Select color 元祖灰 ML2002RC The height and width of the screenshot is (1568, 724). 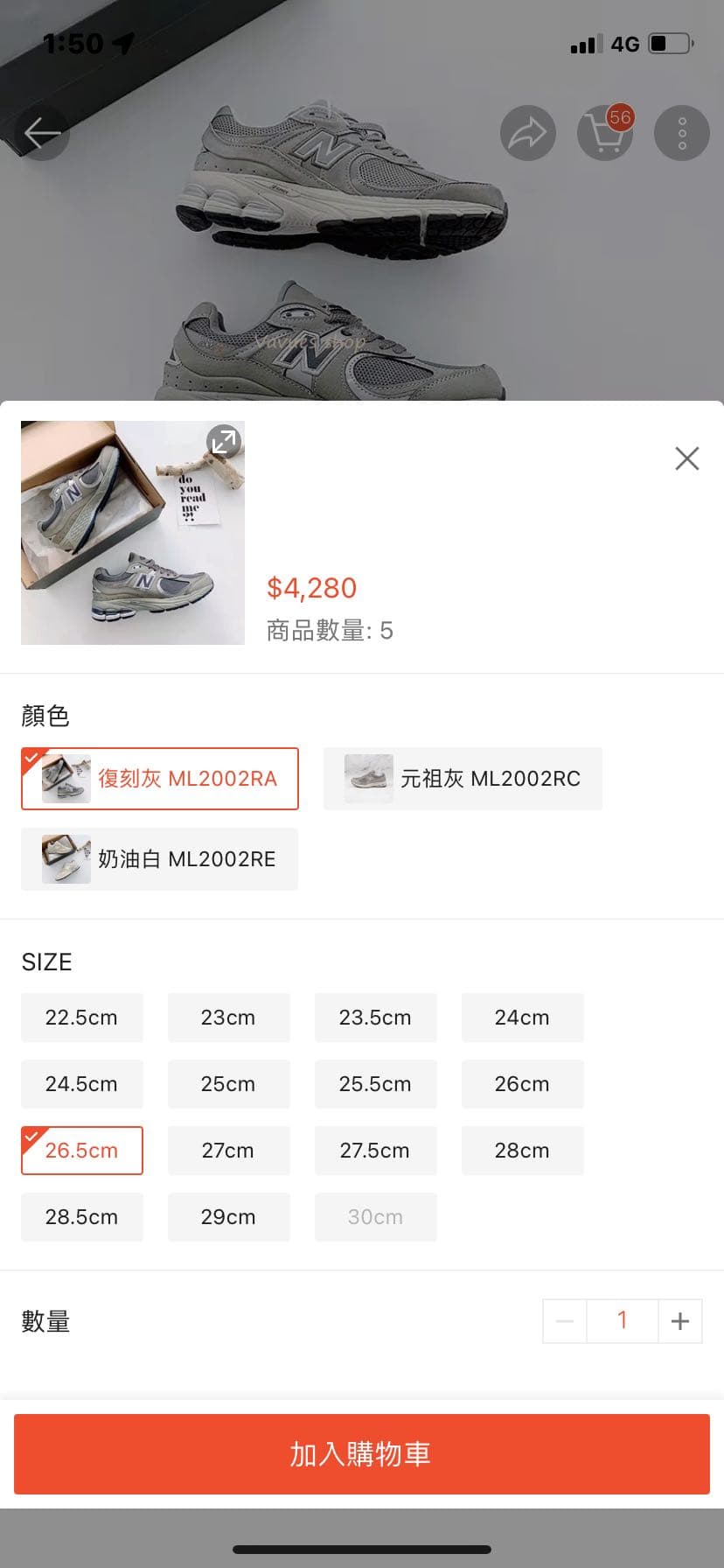click(463, 779)
